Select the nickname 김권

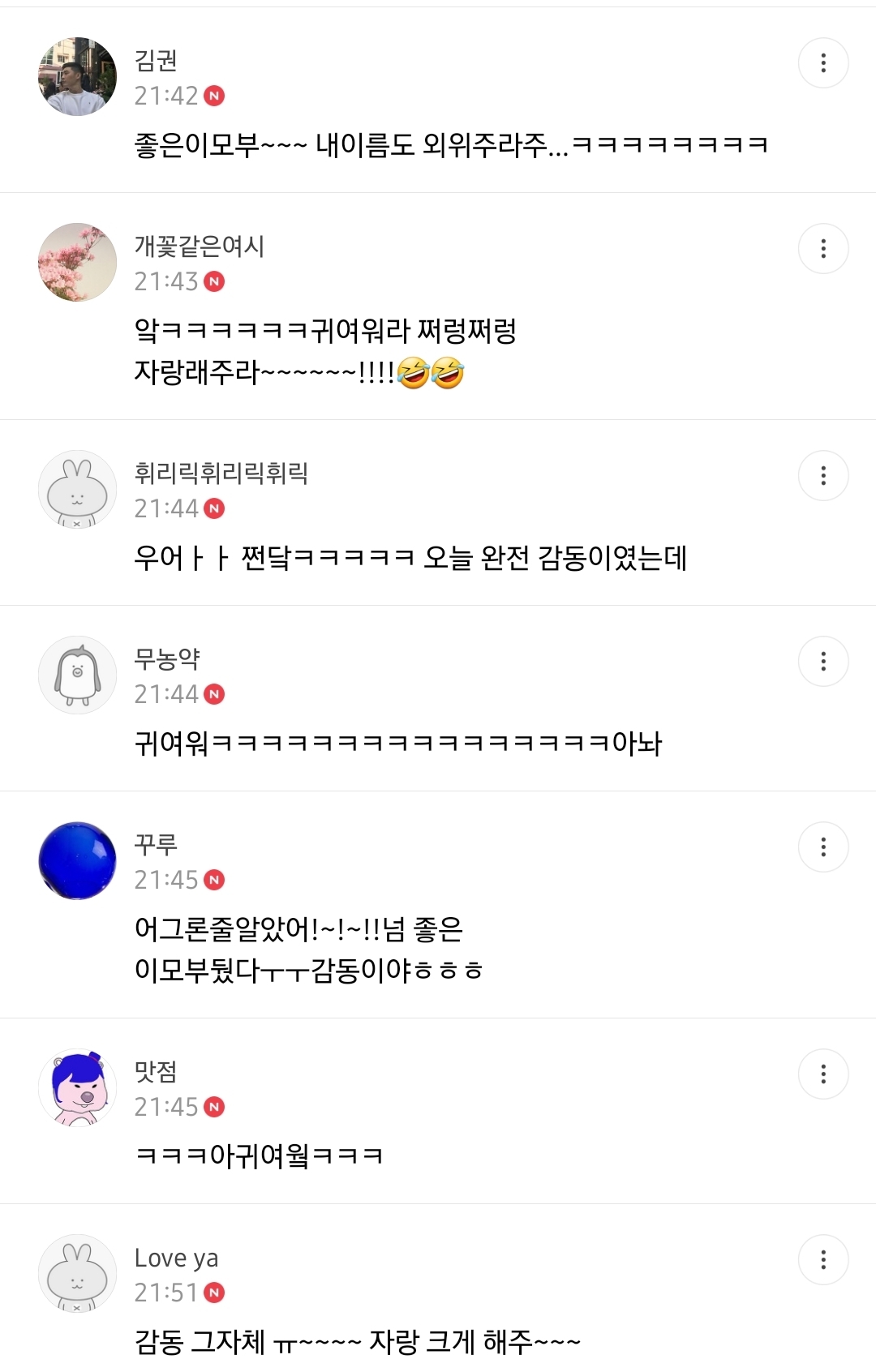tap(156, 60)
